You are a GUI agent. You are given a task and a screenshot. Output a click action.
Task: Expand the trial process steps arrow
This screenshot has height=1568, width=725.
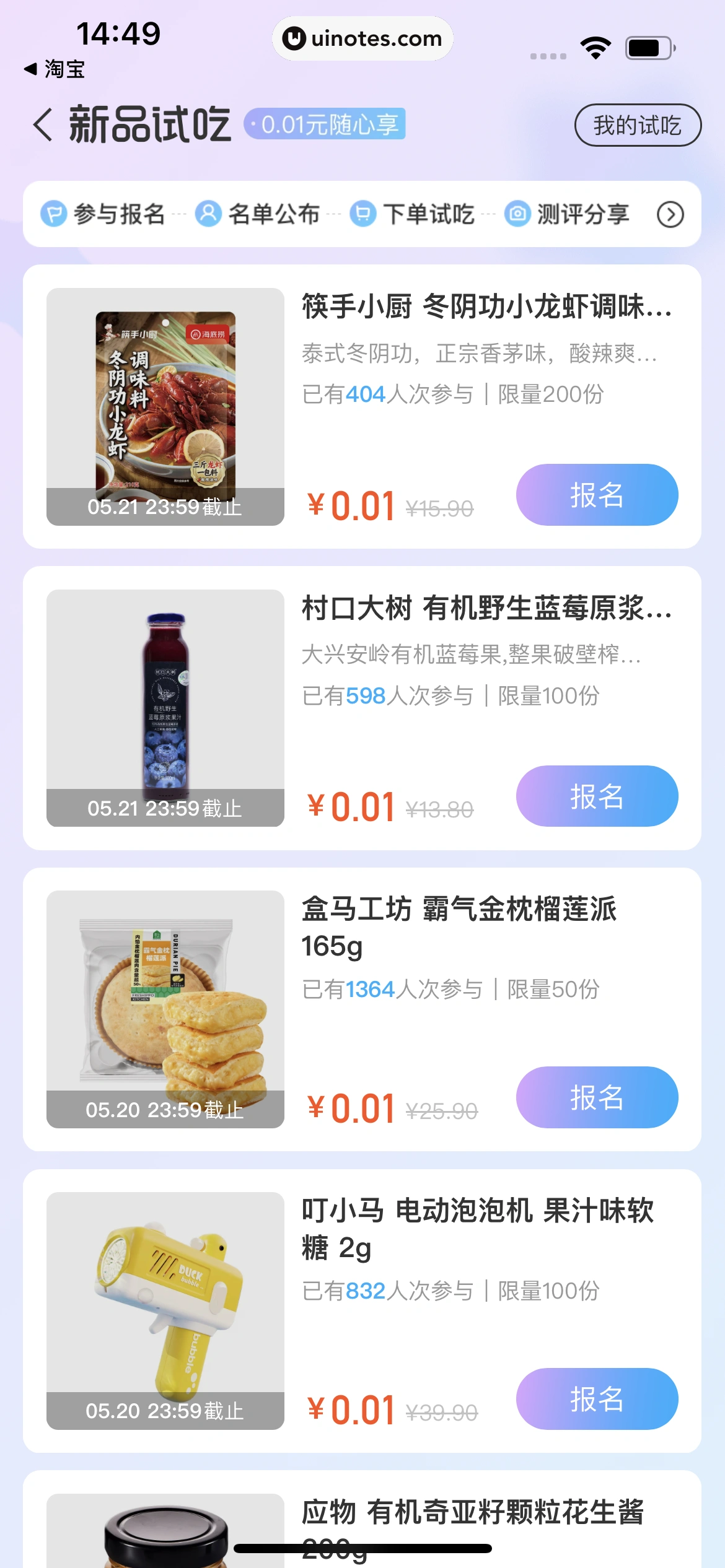[x=670, y=215]
